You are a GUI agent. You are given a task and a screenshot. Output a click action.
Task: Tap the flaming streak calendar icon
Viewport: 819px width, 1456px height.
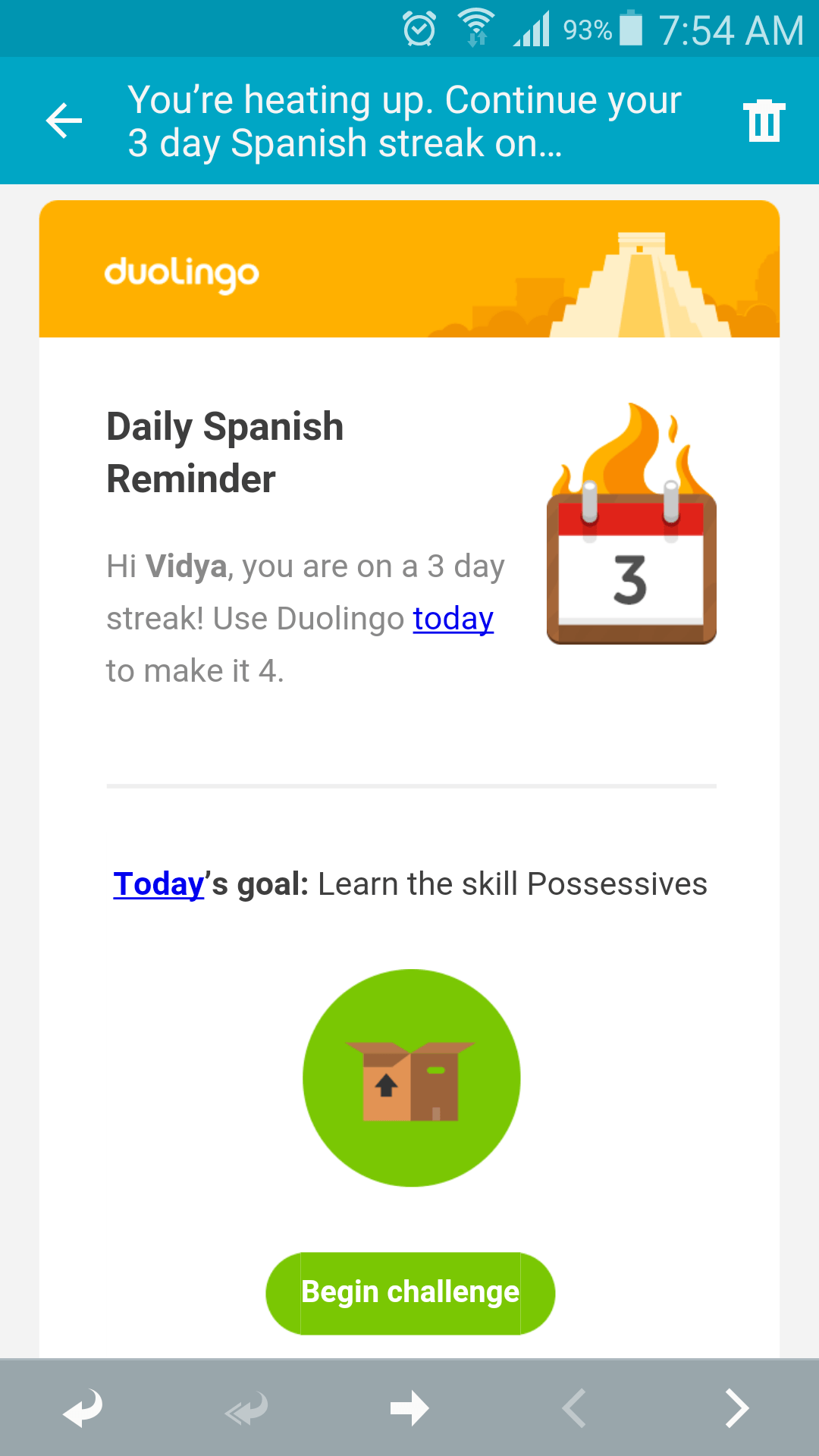pyautogui.click(x=630, y=531)
